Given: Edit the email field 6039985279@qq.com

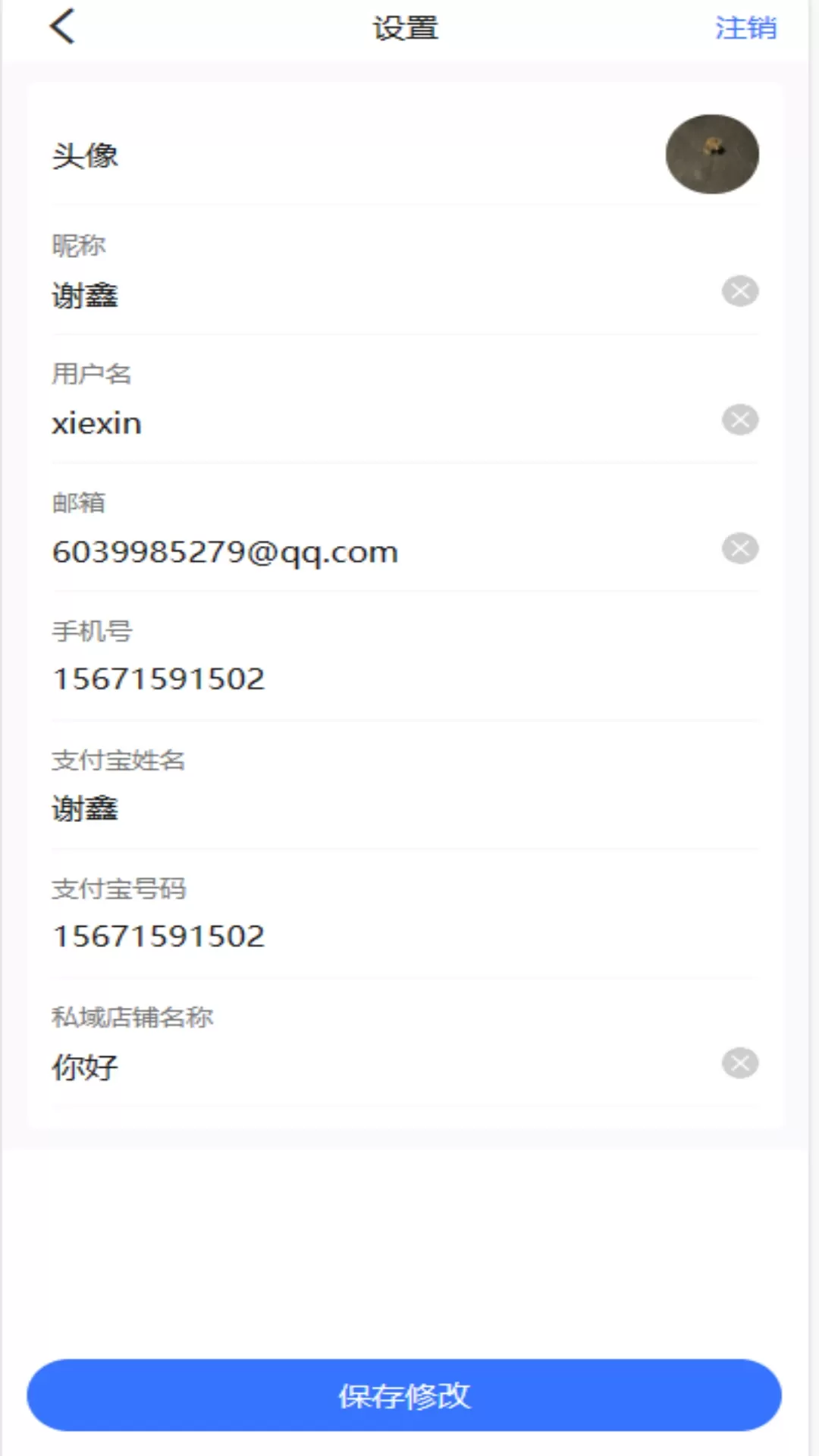Looking at the screenshot, I should click(x=379, y=552).
